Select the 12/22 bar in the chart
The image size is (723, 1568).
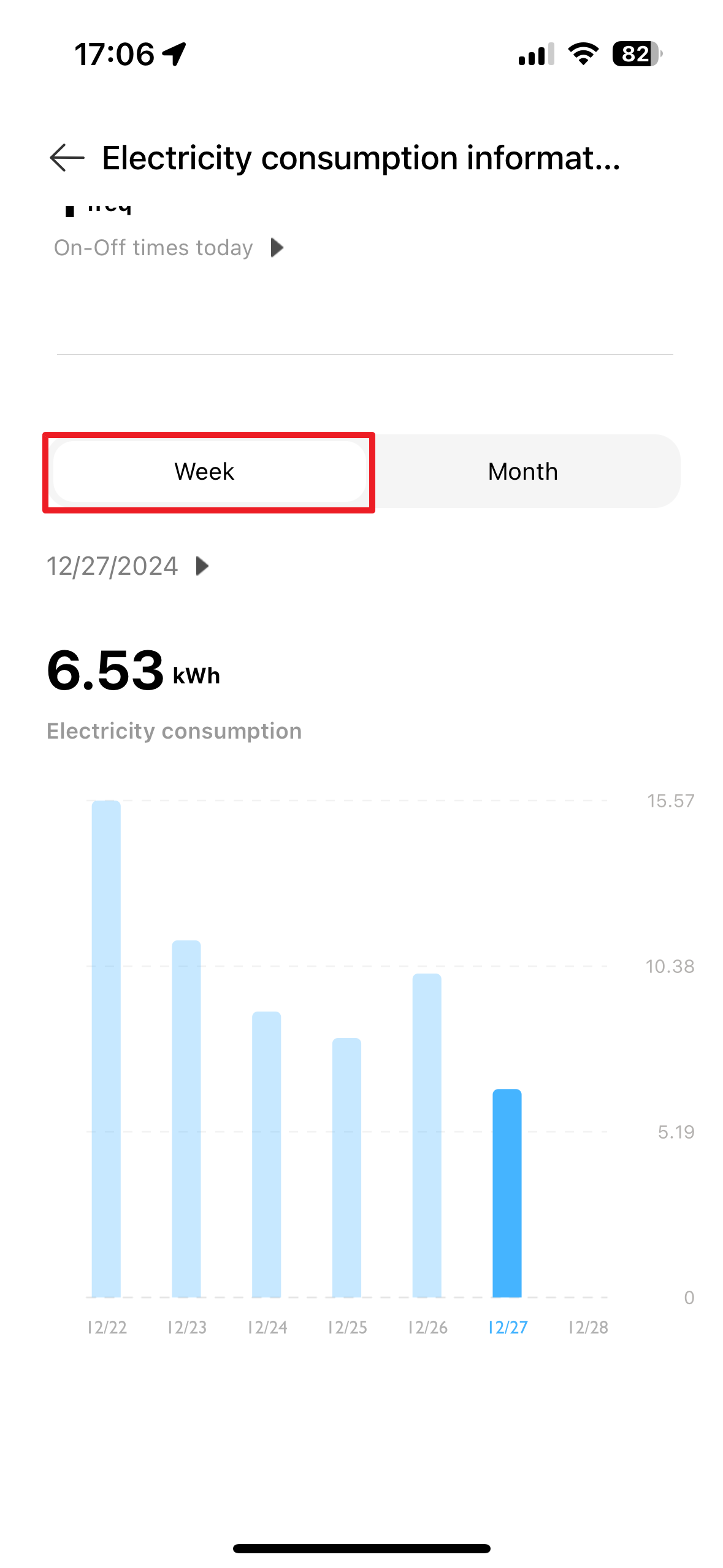[106, 1049]
